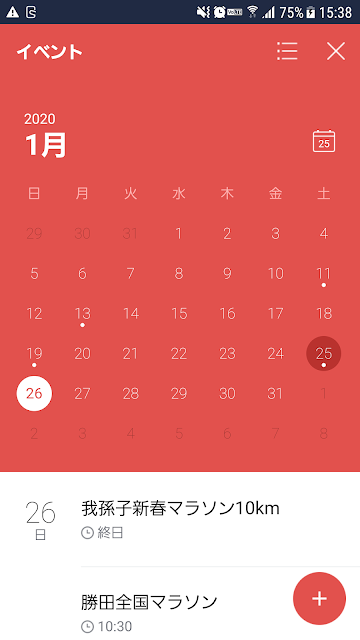Select January 11 on the calendar
Screen dimensions: 360x640
(324, 273)
